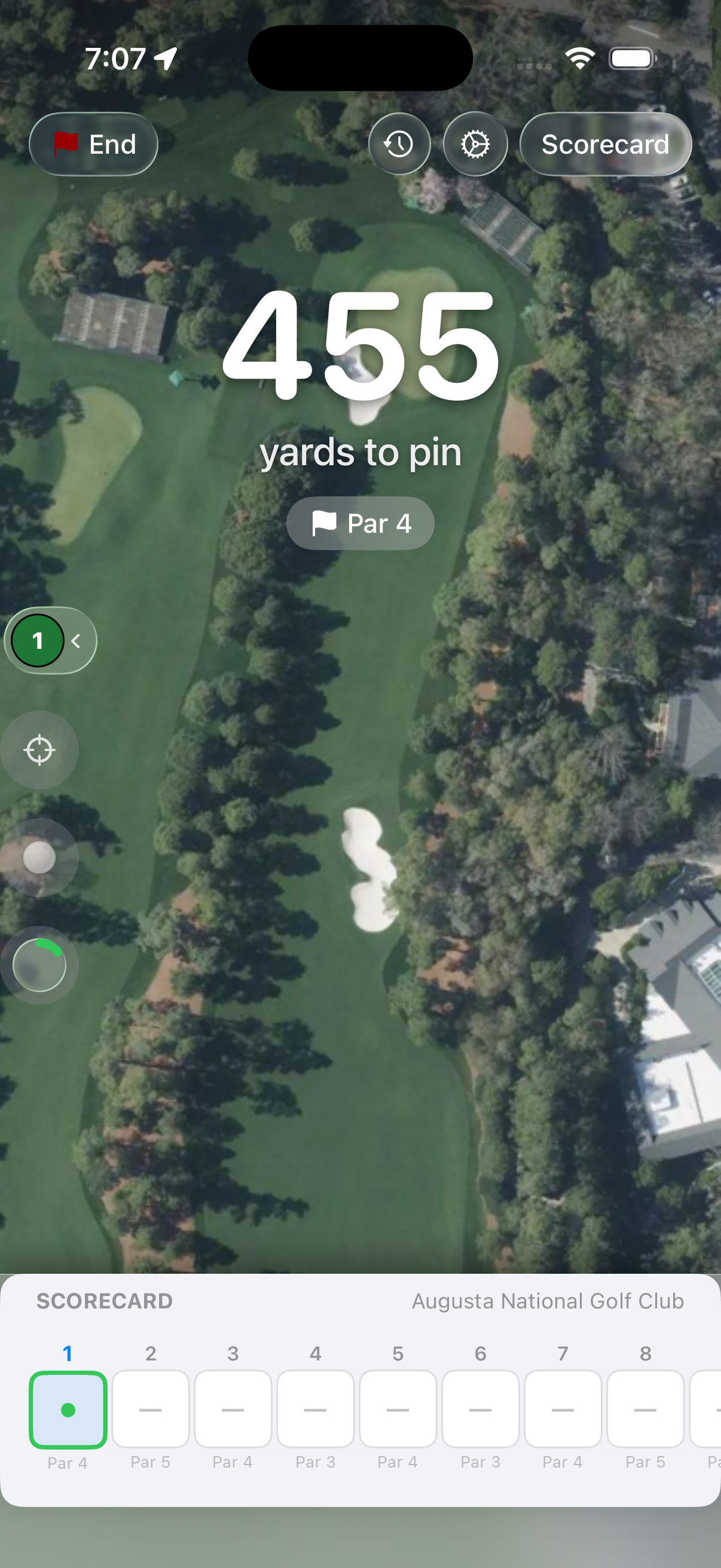Screen dimensions: 721x1568
Task: Tap the Augusta National Golf Club label
Action: (x=548, y=1301)
